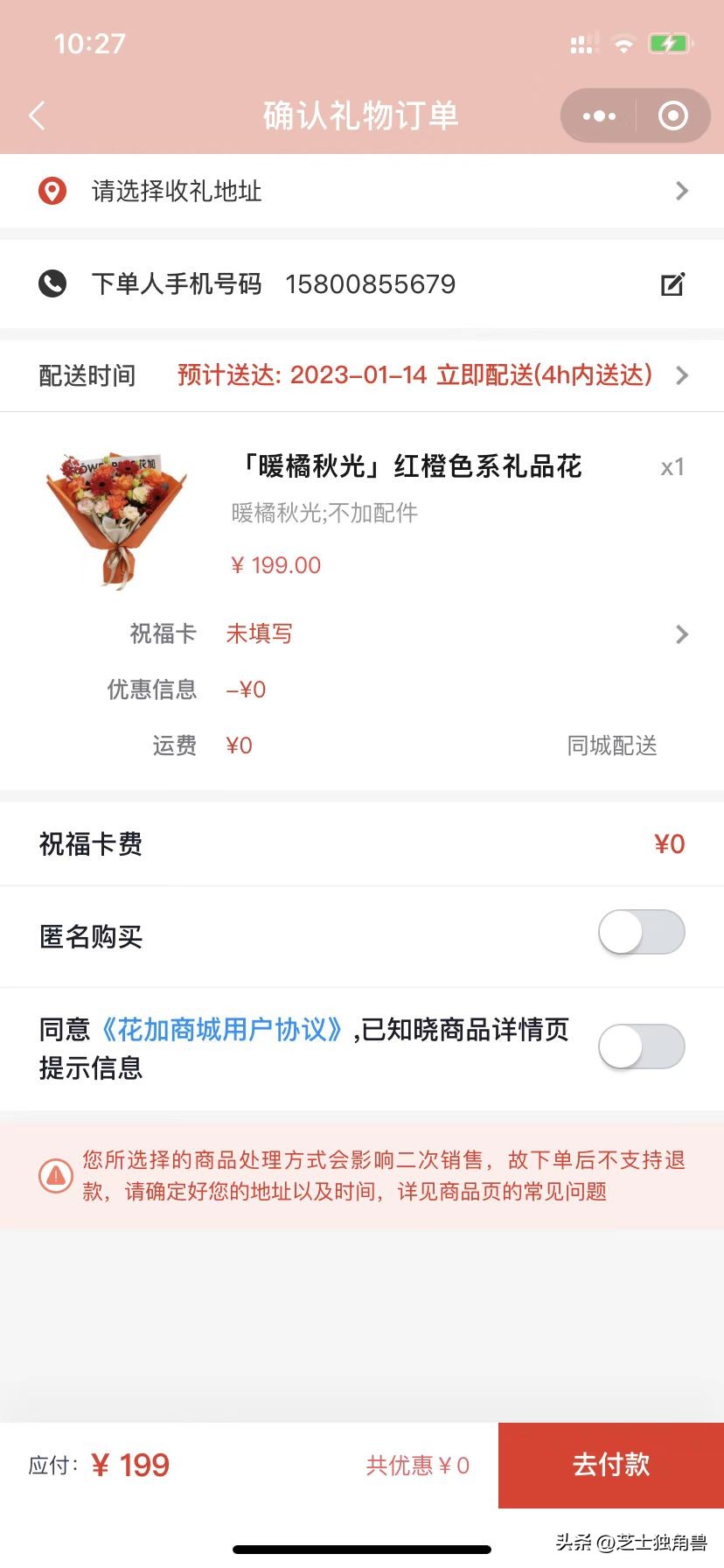Open the 配送时间 delivery time chevron

pos(682,375)
